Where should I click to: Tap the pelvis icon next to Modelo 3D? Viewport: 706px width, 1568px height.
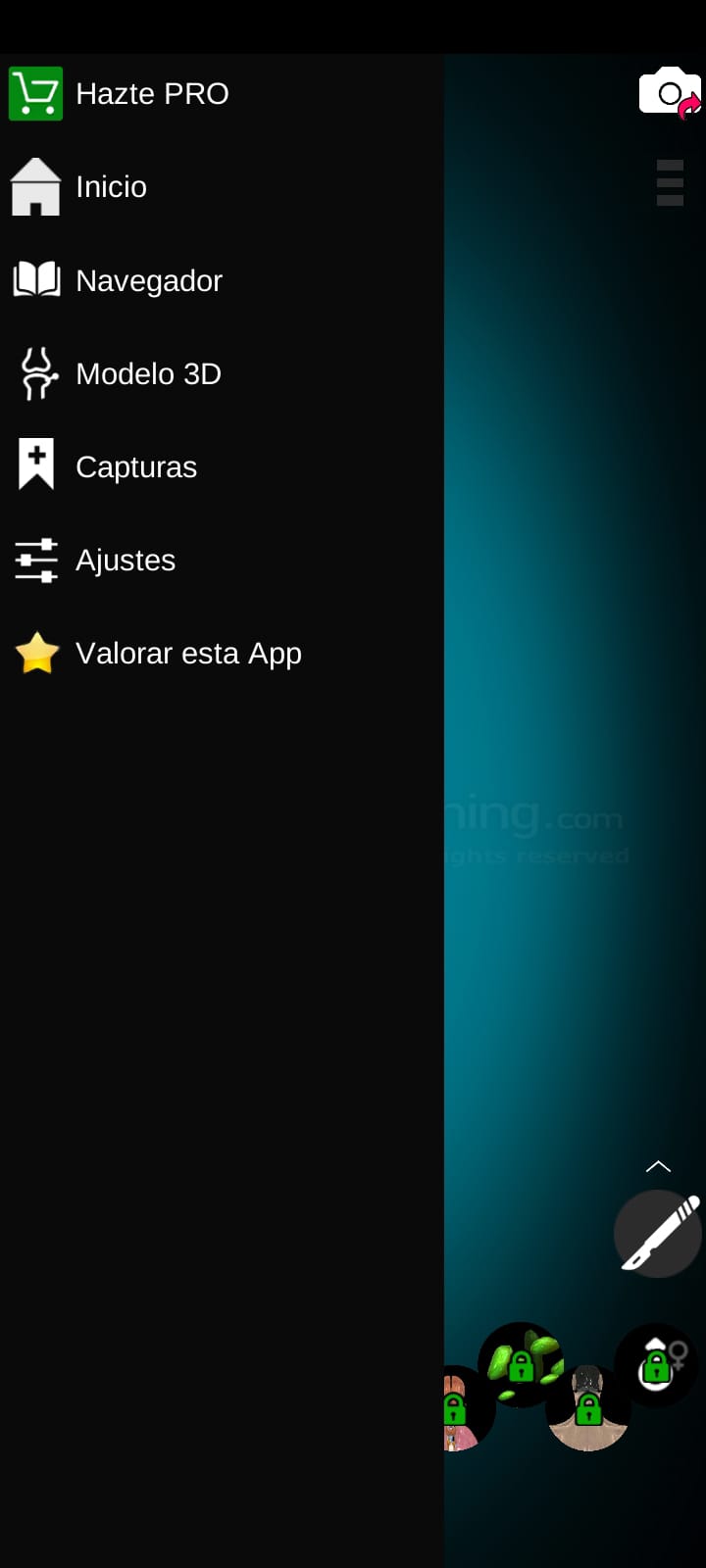[35, 373]
